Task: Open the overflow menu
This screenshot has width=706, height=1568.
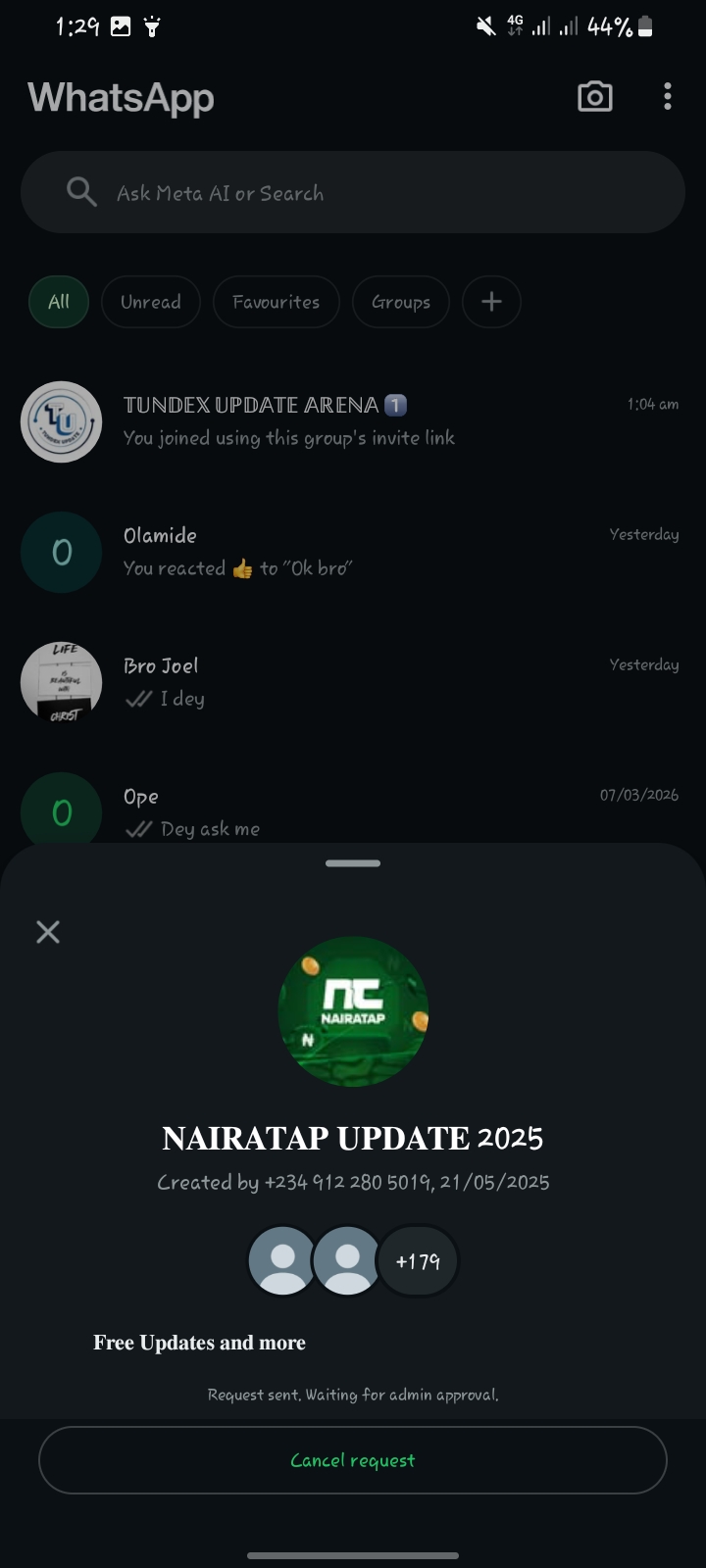Action: pos(668,97)
